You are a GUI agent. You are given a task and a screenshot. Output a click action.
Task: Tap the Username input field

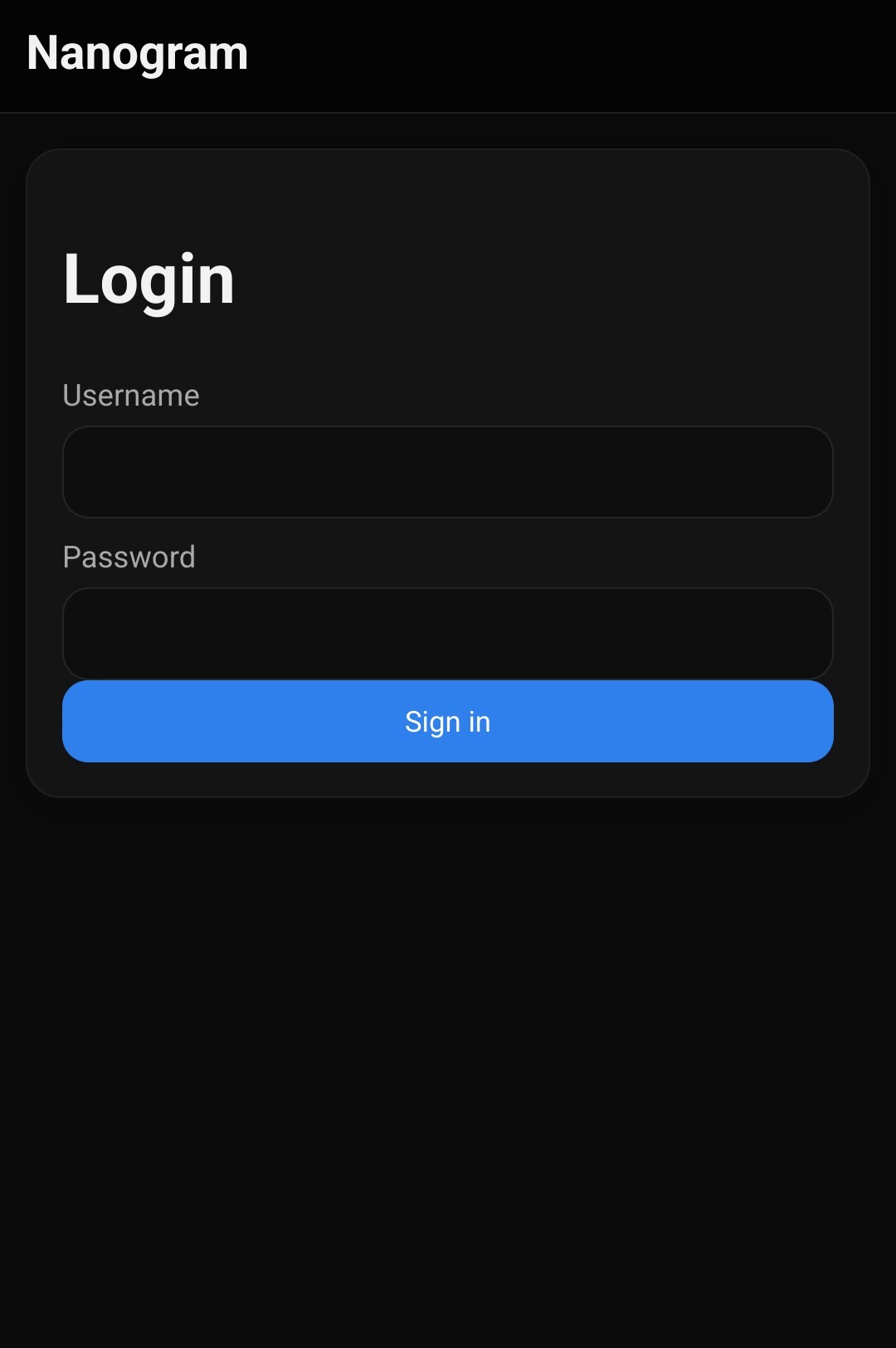point(448,472)
